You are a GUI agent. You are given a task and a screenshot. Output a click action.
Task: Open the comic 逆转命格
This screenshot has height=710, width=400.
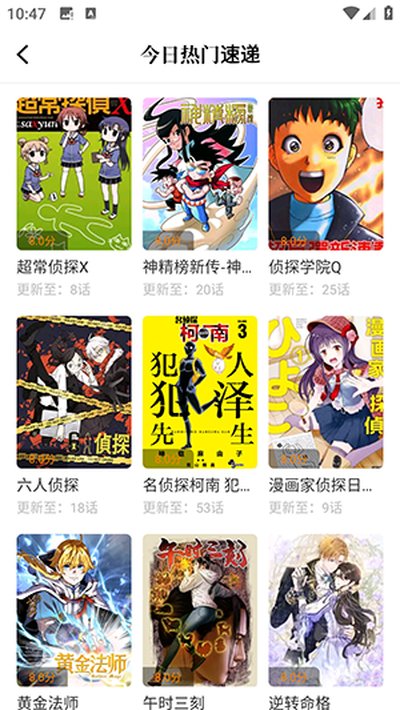click(326, 610)
